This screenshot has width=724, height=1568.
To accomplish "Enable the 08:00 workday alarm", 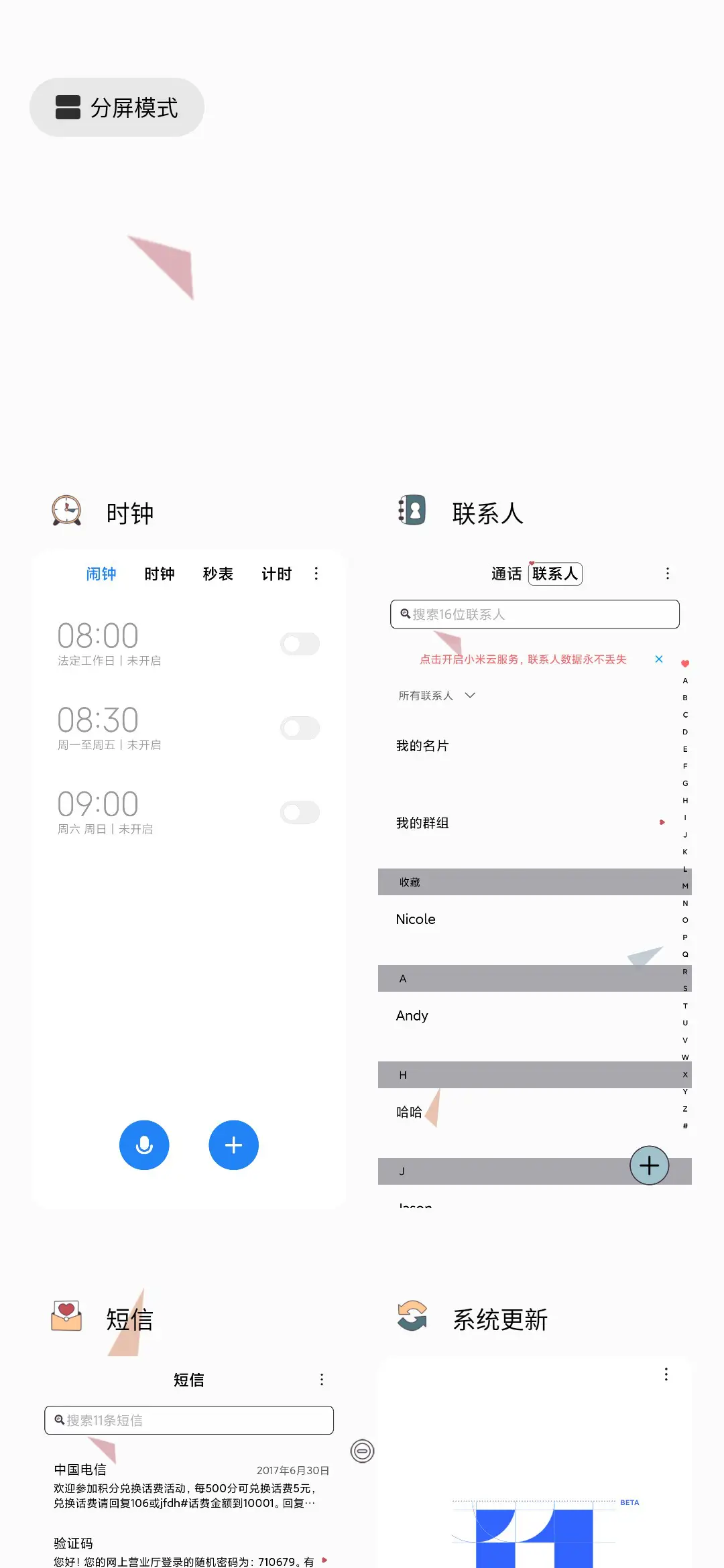I will click(x=299, y=644).
